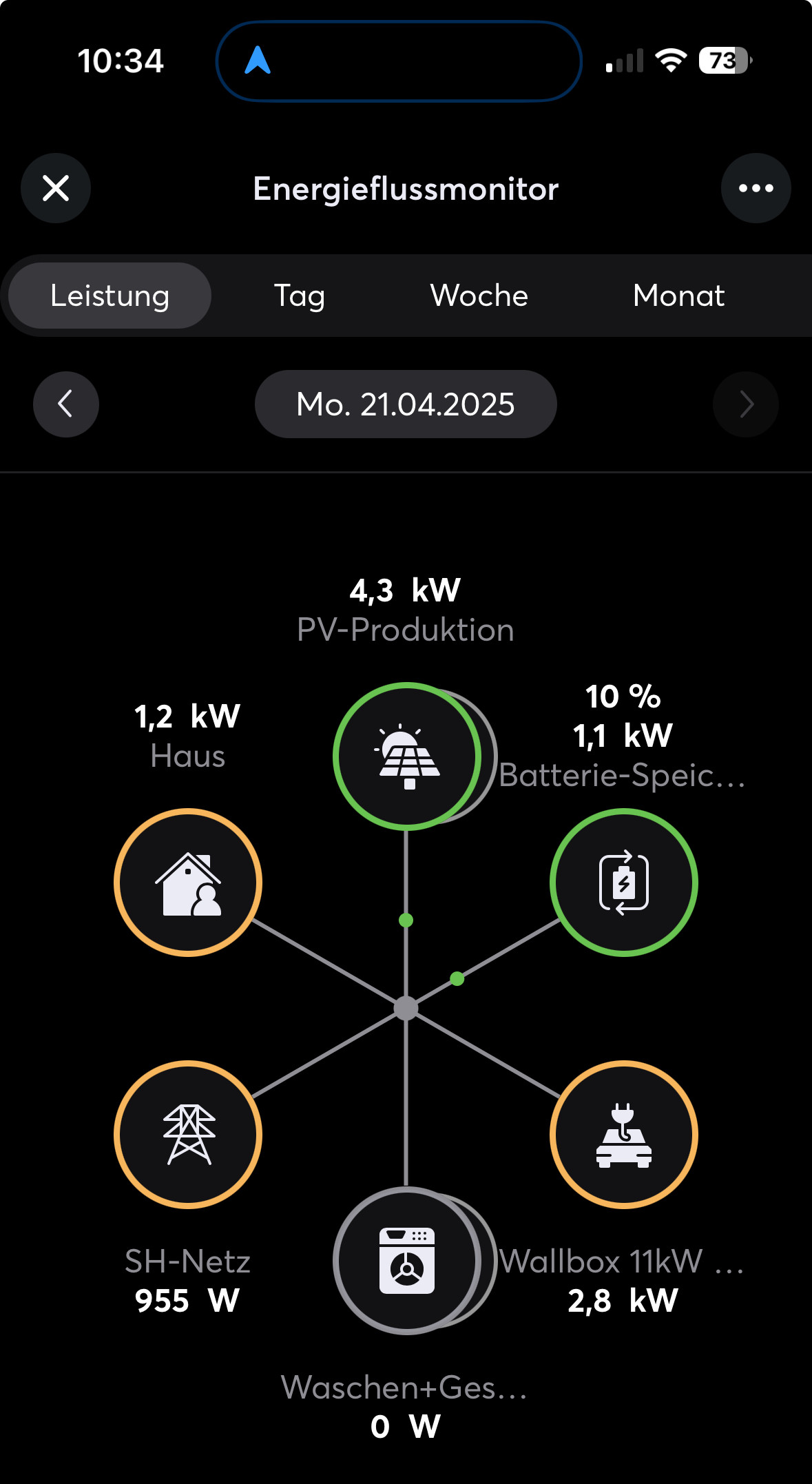Switch to the Tag view
Viewport: 812px width, 1484px height.
click(299, 296)
